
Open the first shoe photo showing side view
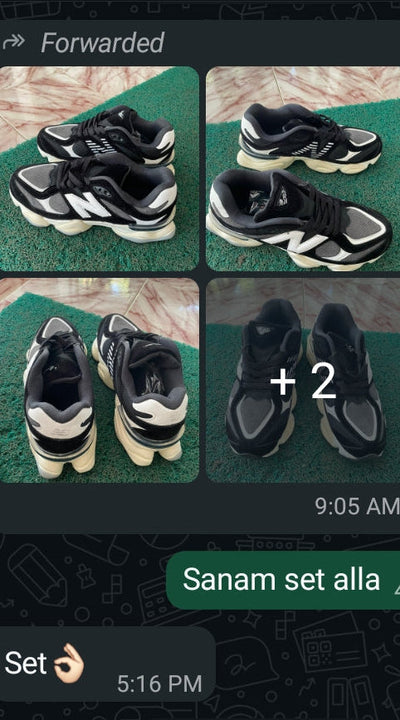[99, 169]
